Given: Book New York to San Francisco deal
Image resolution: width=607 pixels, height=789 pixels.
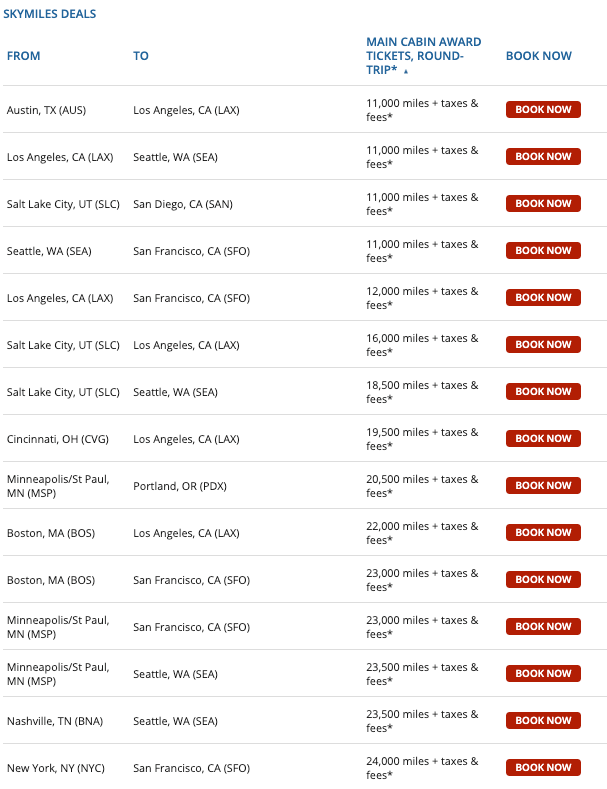Looking at the screenshot, I should [543, 767].
